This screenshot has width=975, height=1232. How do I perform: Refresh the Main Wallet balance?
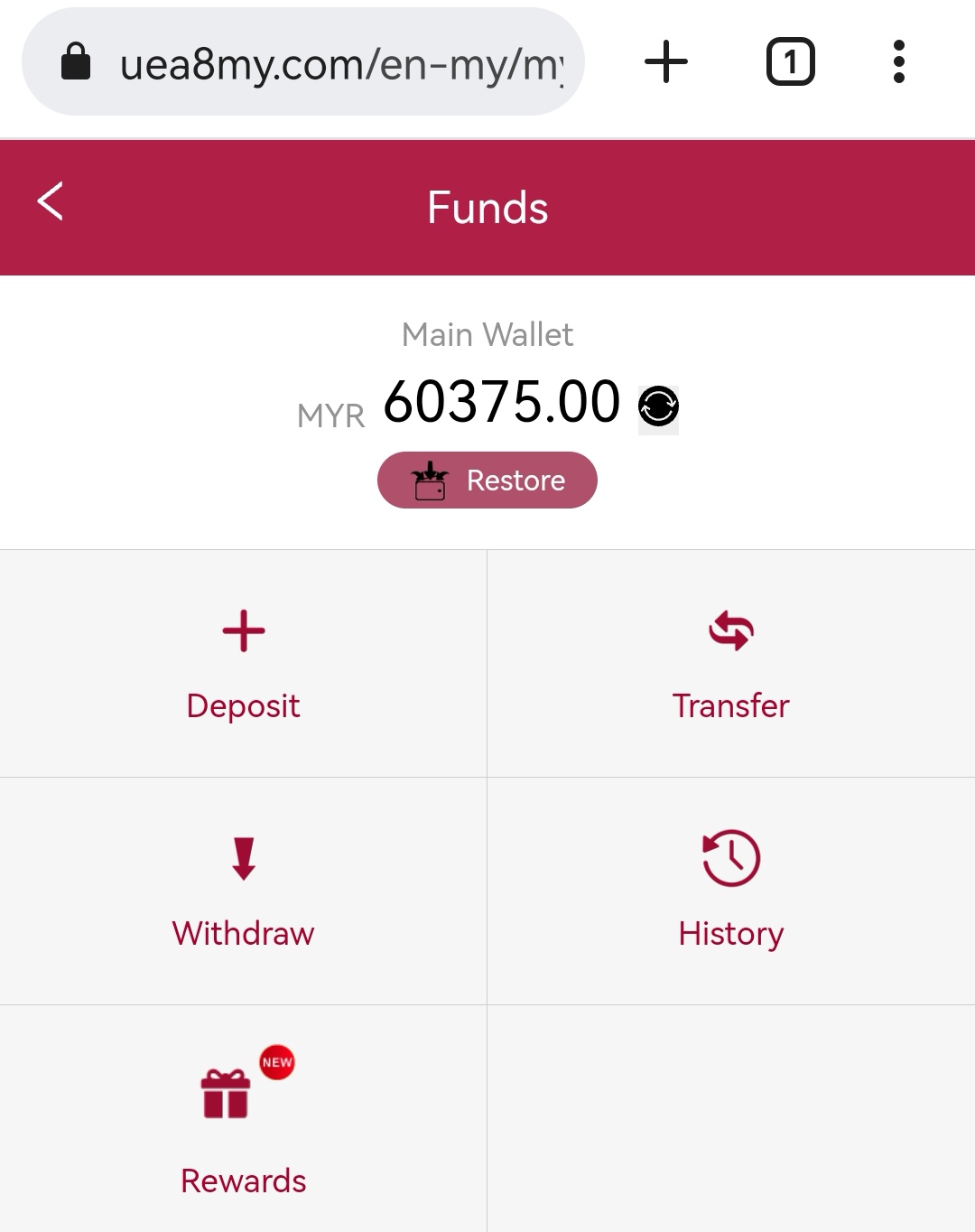point(658,406)
